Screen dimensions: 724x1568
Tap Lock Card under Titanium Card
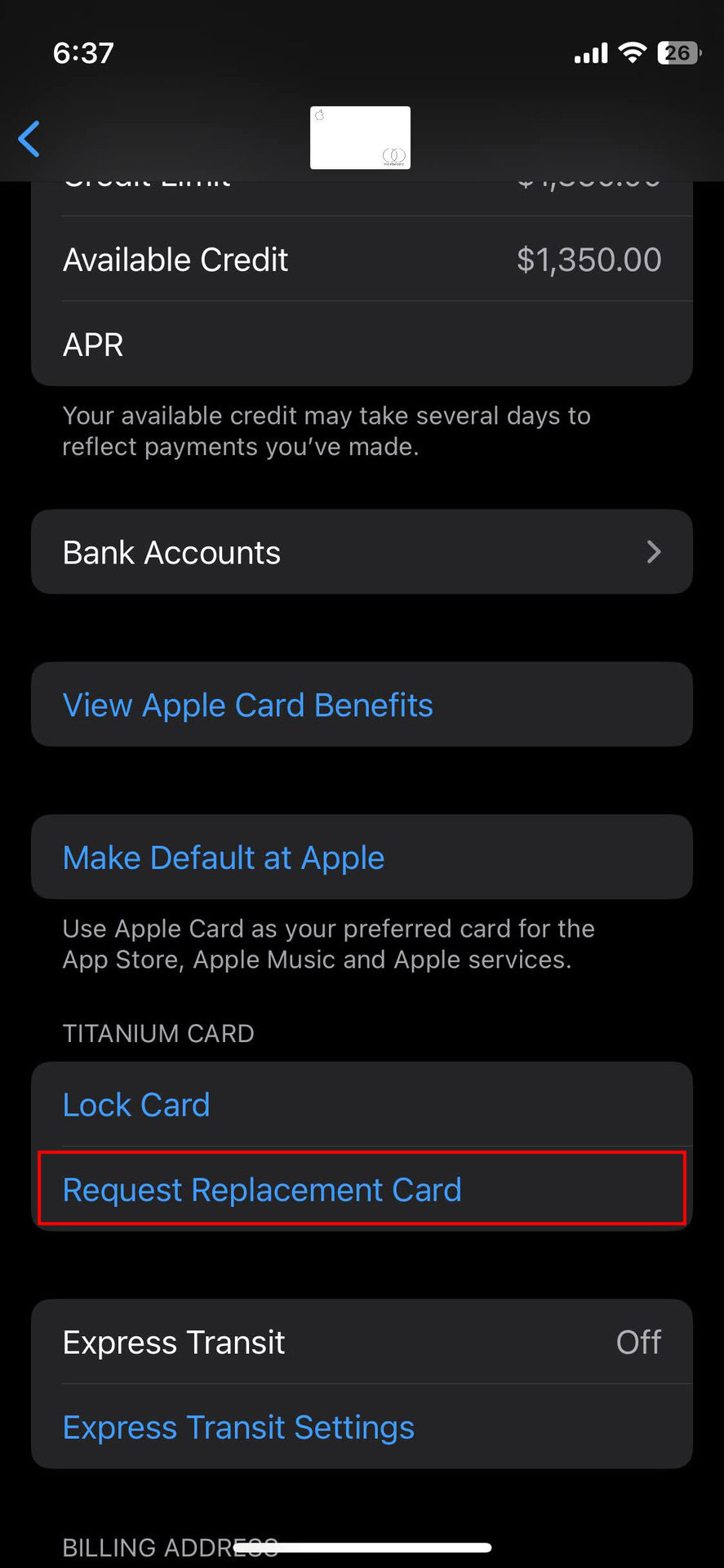pos(136,1105)
